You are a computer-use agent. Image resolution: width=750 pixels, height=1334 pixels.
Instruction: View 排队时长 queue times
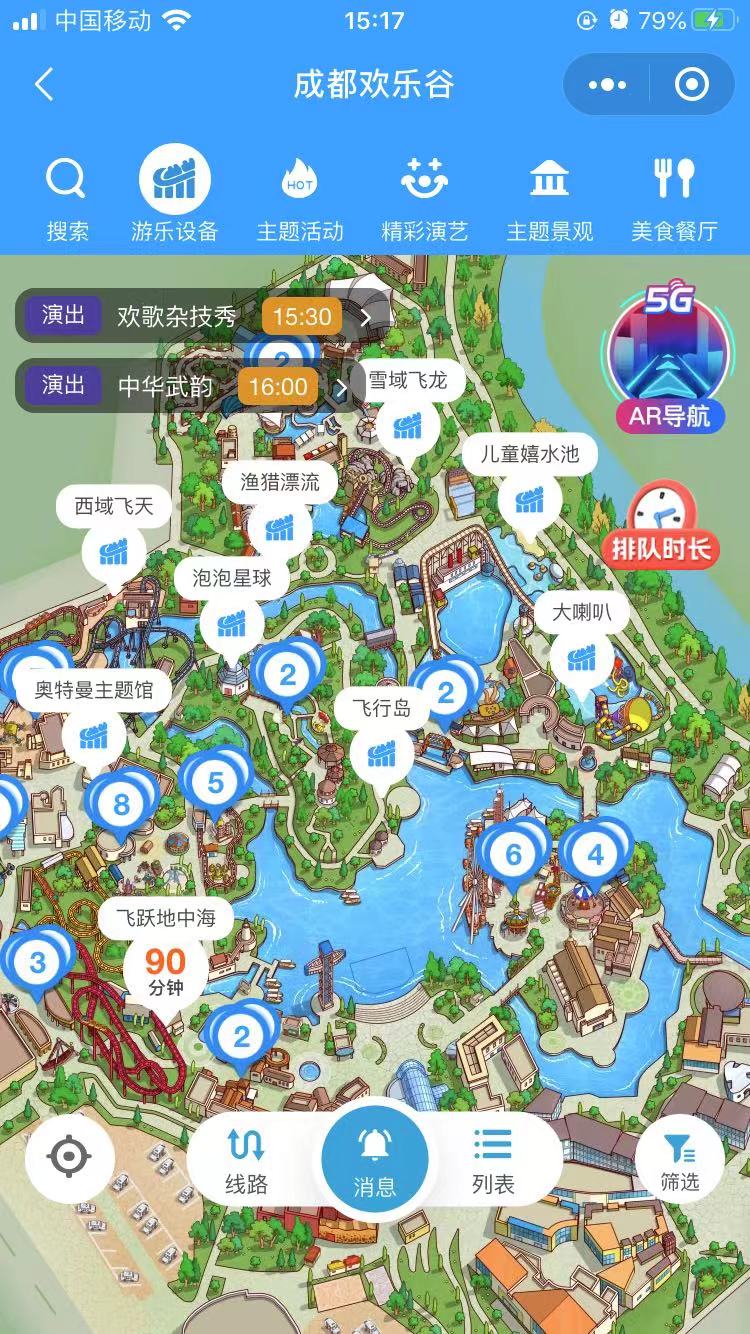point(660,525)
